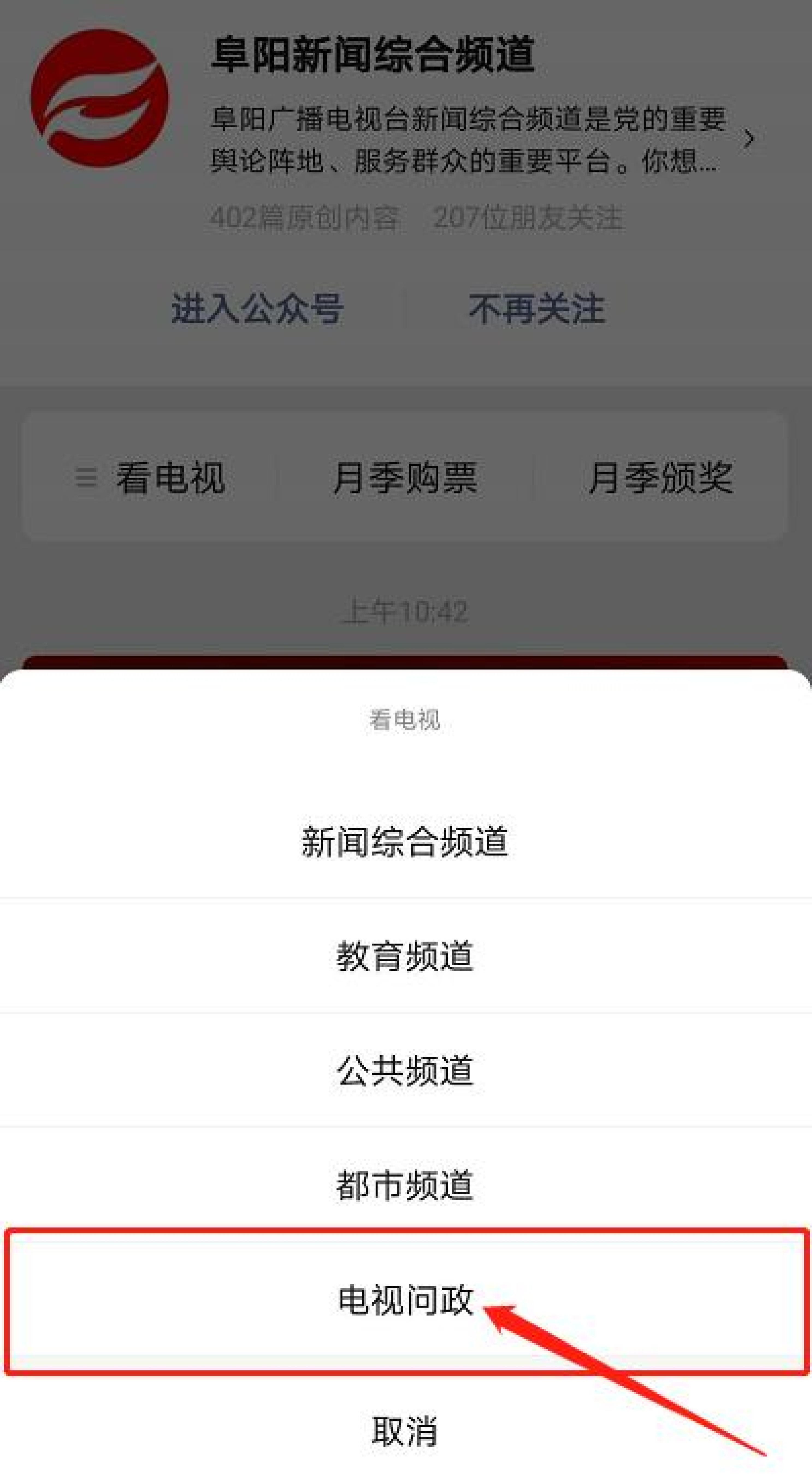812x1480 pixels.
Task: Select 都市频道 channel
Action: coord(405,1184)
